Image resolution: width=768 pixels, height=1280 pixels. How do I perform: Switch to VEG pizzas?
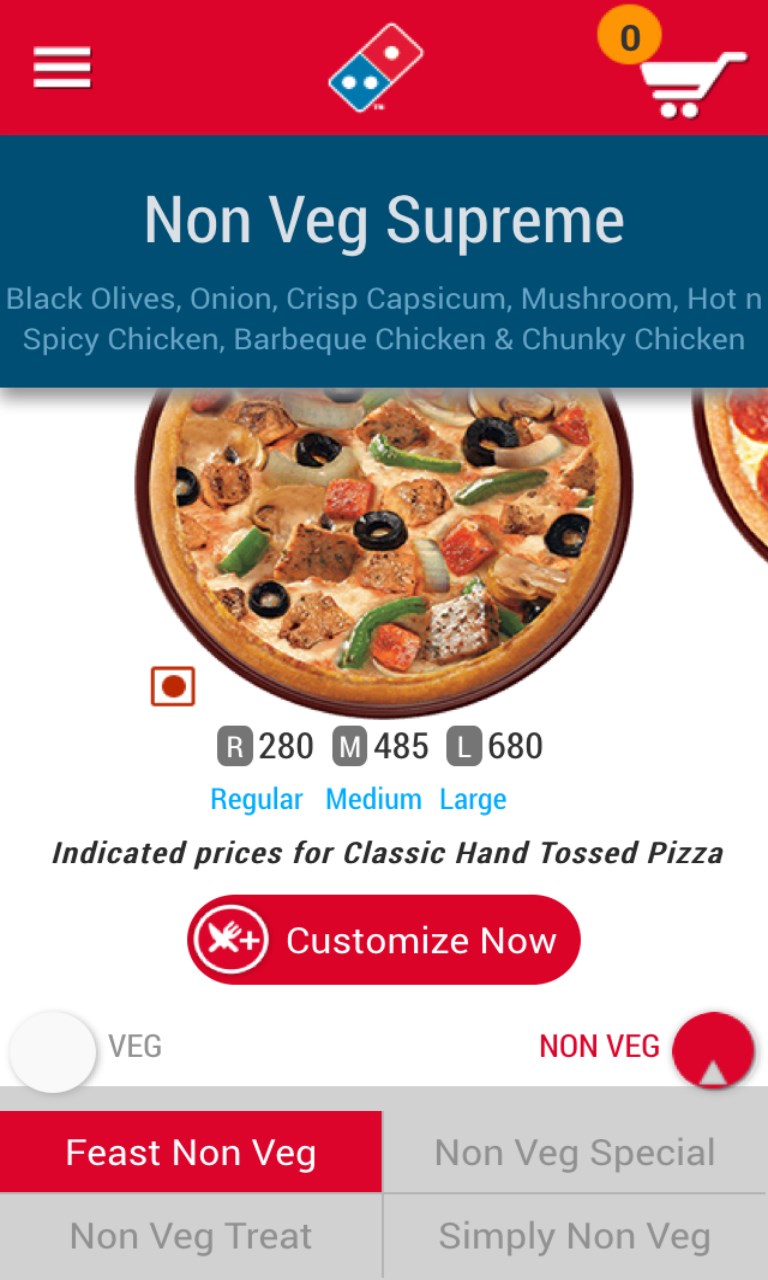point(54,1050)
